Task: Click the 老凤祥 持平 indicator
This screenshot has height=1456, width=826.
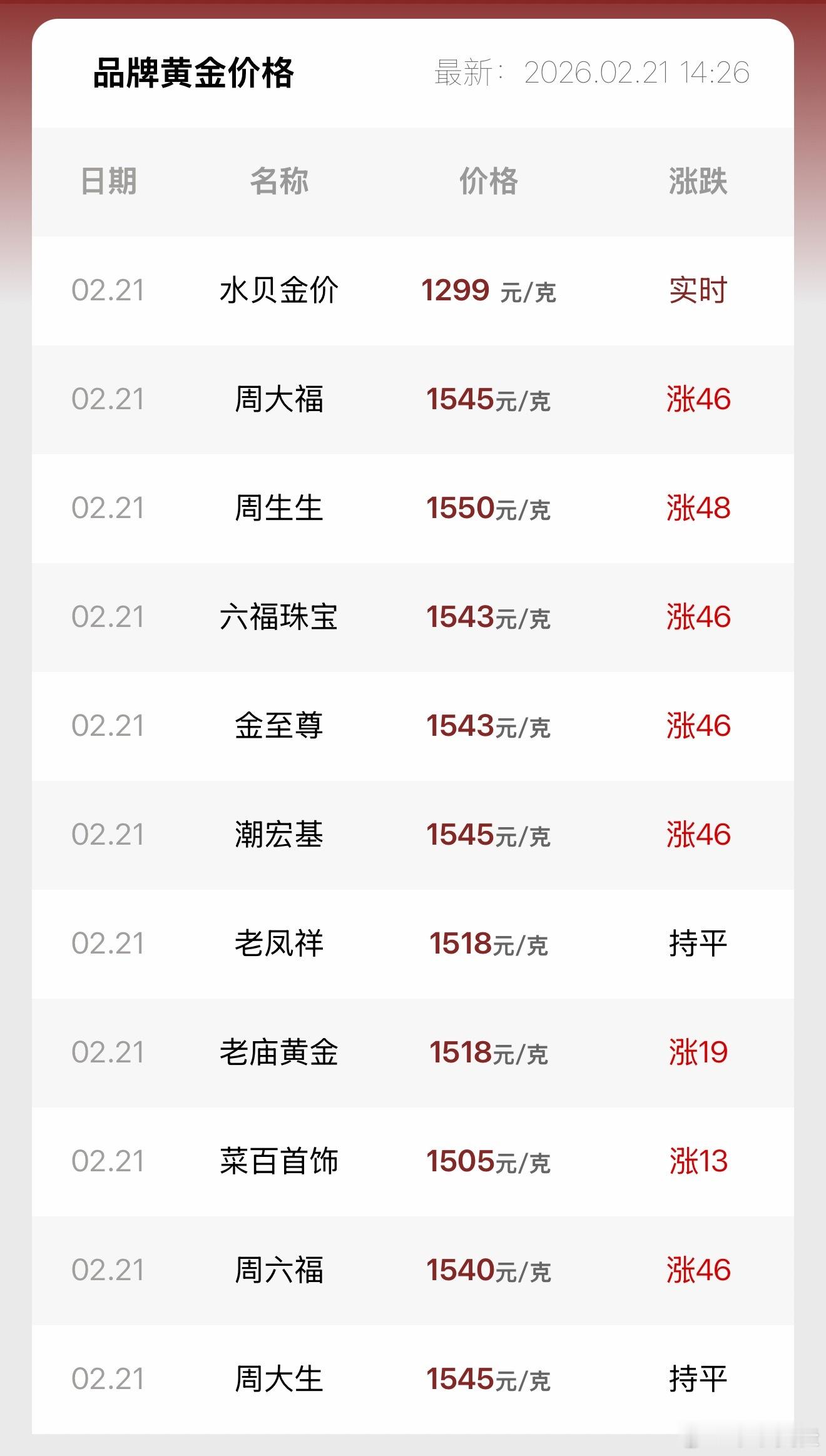Action: tap(696, 944)
